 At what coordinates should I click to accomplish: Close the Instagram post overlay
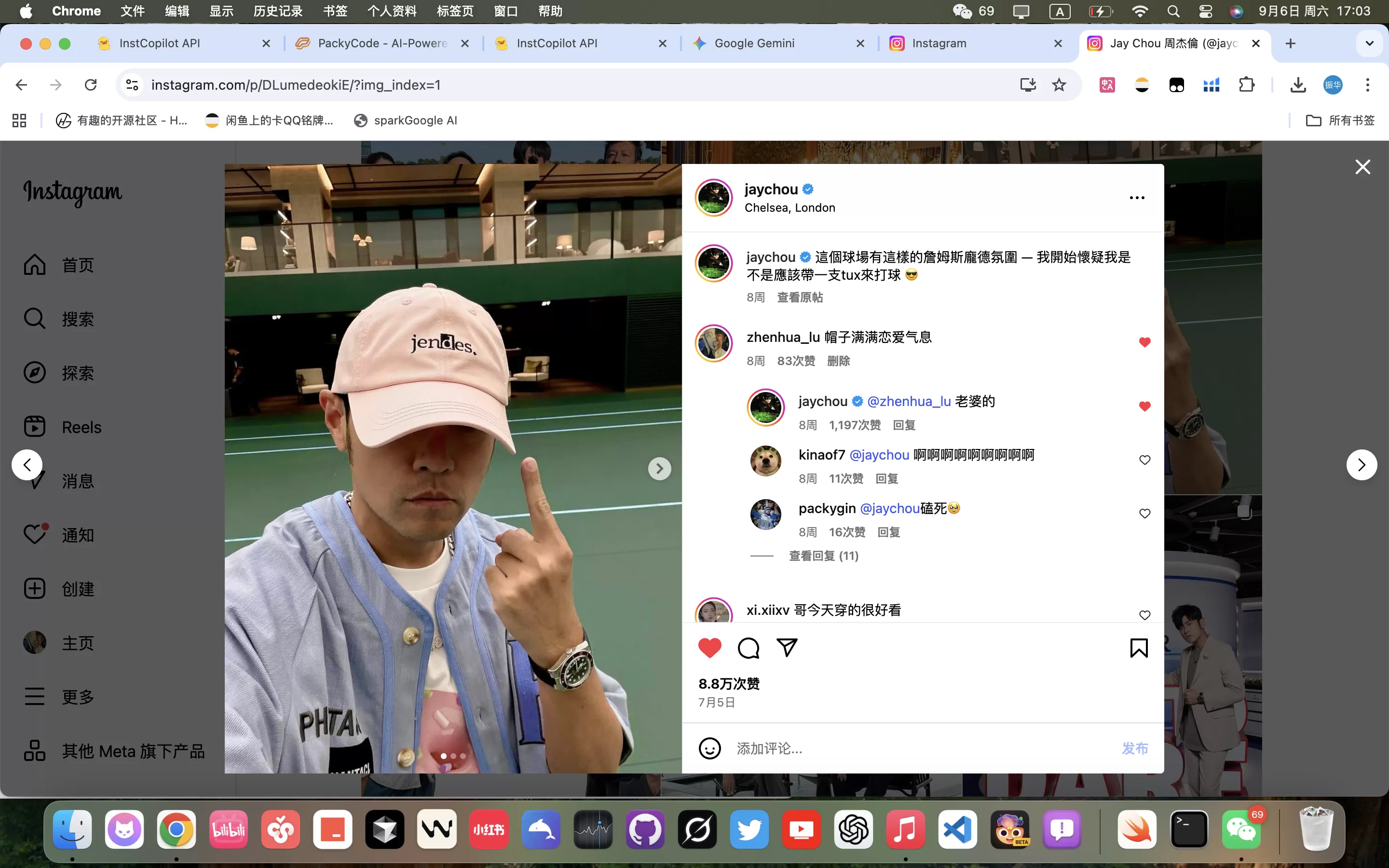[x=1362, y=167]
